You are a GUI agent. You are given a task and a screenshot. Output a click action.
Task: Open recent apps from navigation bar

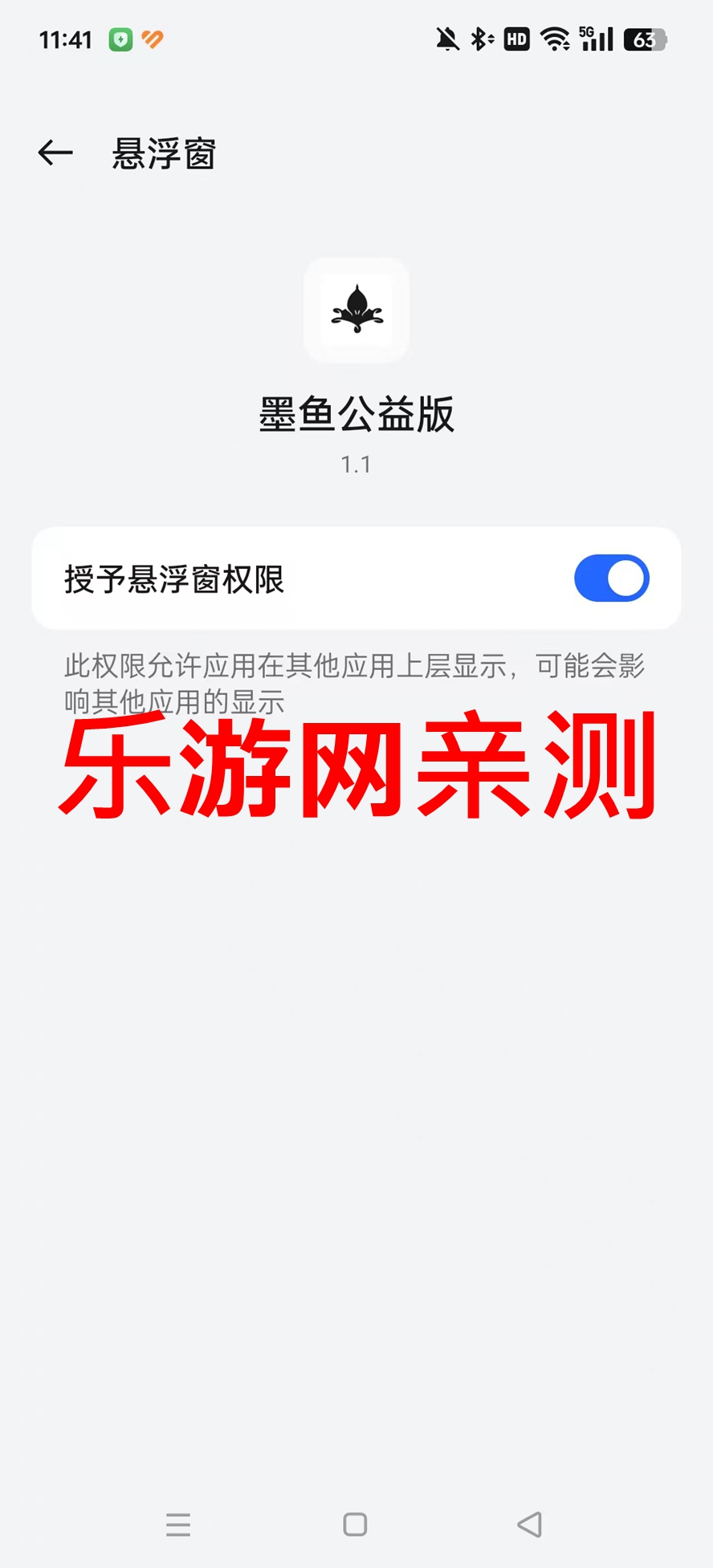pos(178,1524)
